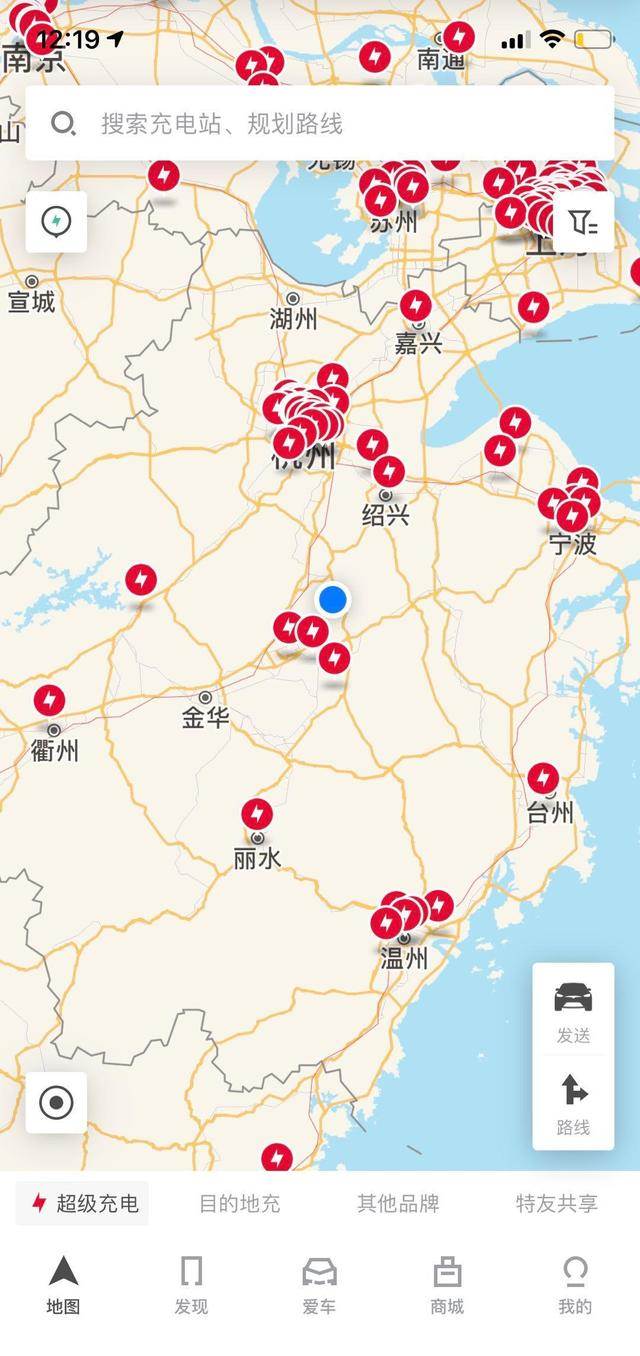
Task: Open the 我的 profile tab
Action: pyautogui.click(x=575, y=1285)
